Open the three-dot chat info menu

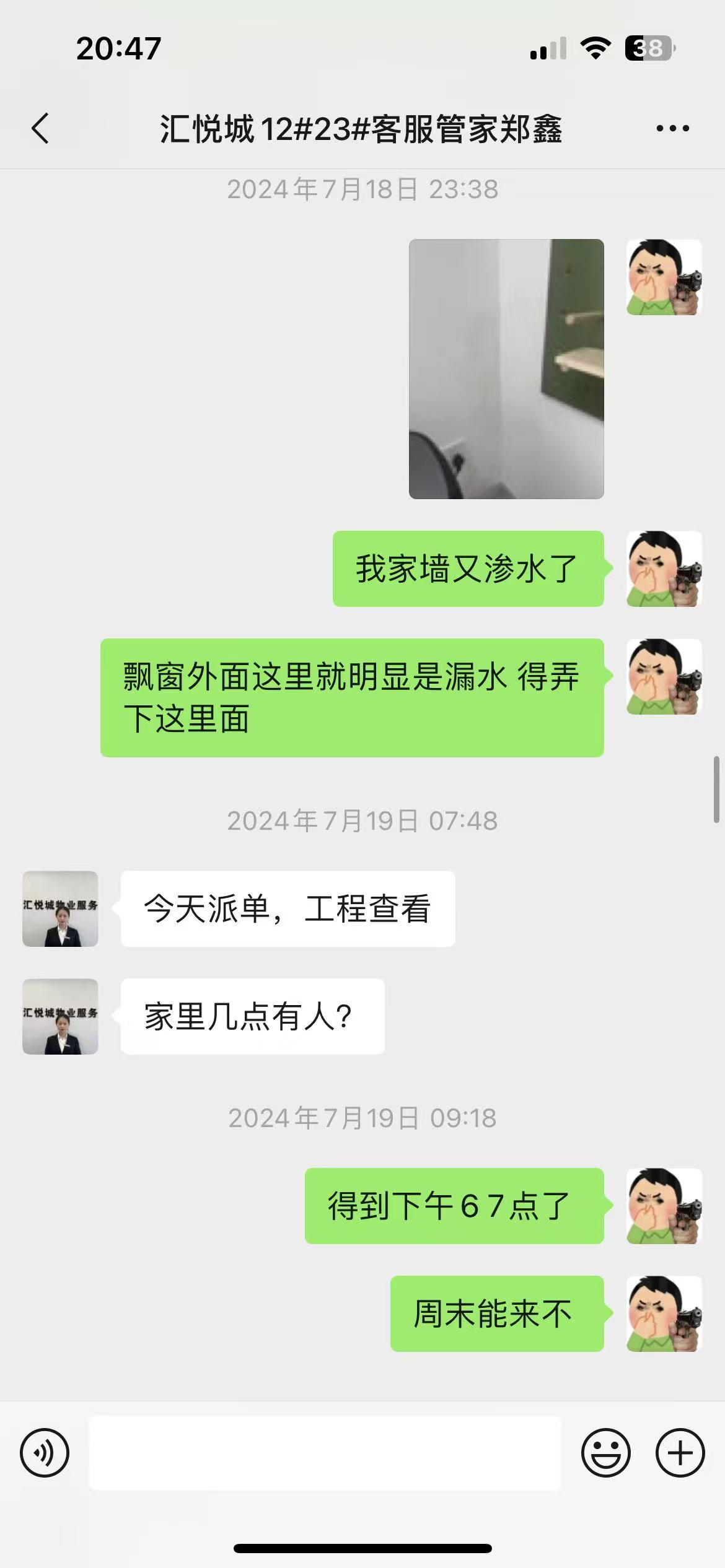coord(672,129)
